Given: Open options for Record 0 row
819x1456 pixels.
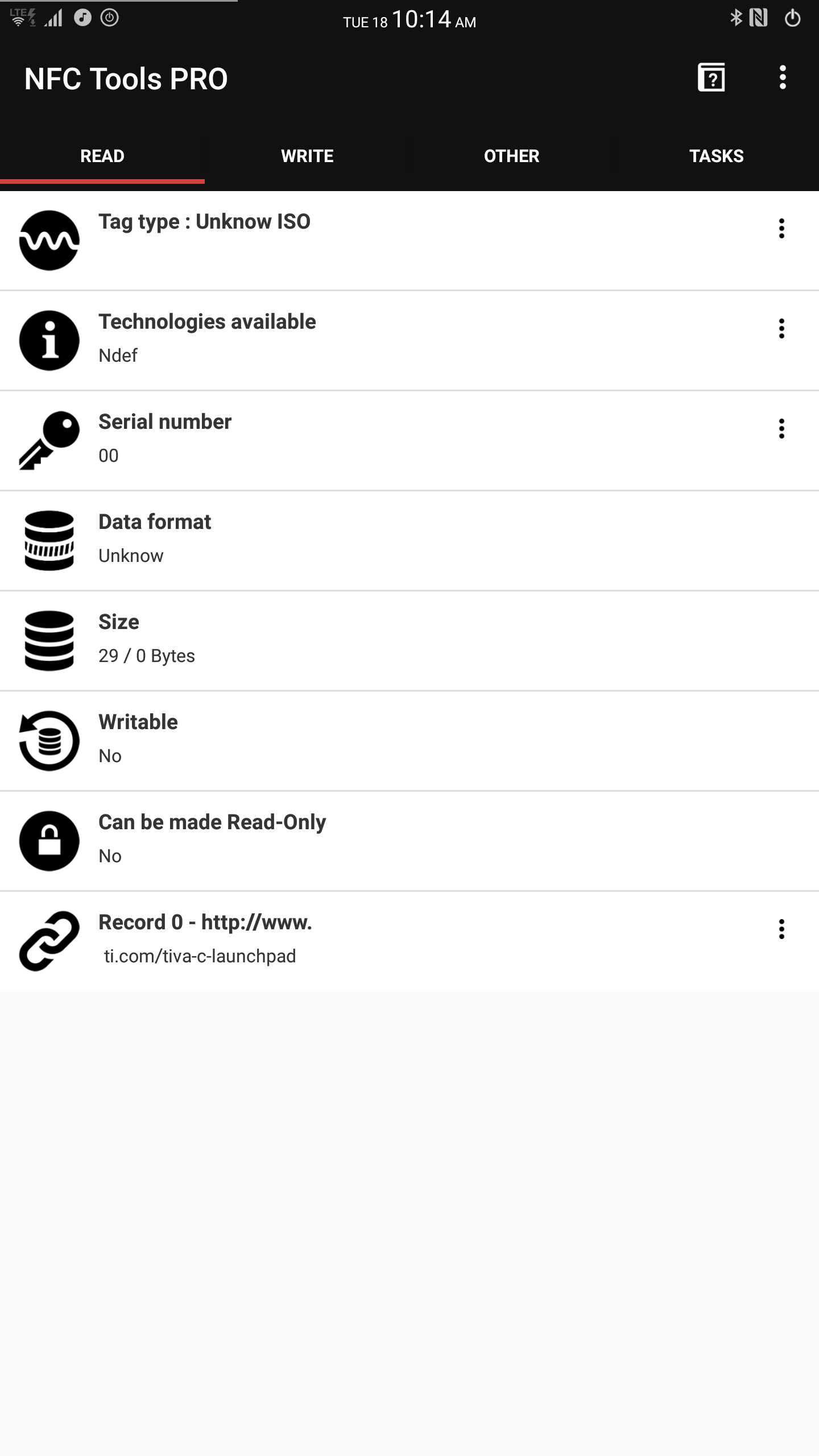Looking at the screenshot, I should point(781,929).
